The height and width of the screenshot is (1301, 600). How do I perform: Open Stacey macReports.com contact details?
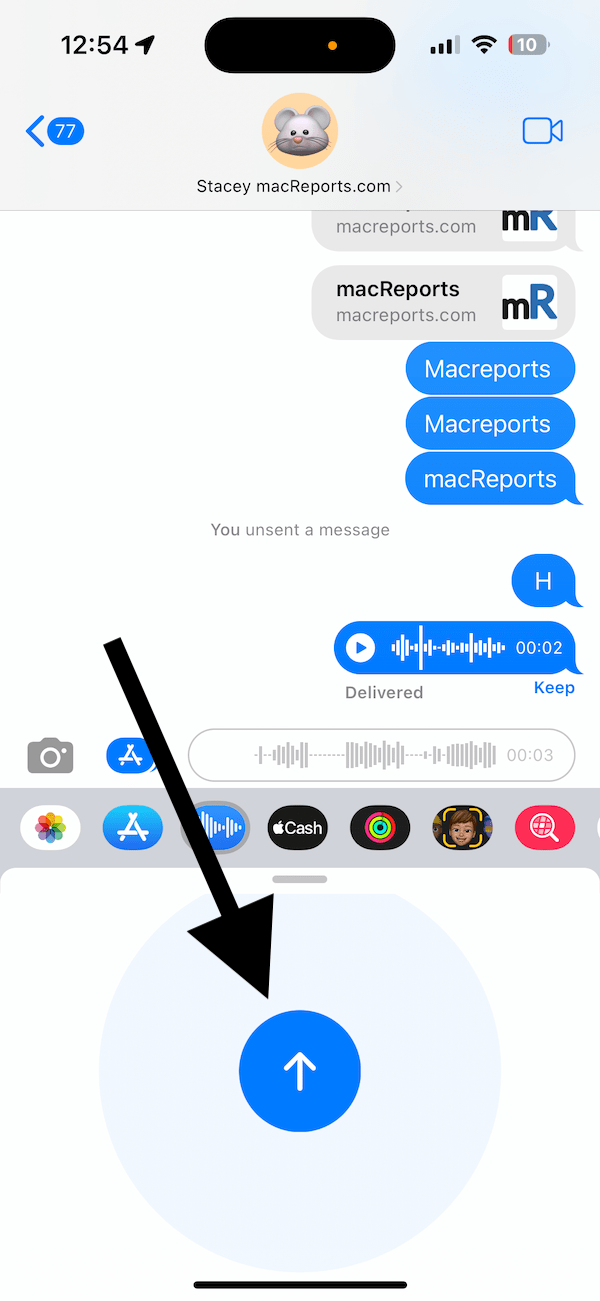(299, 186)
